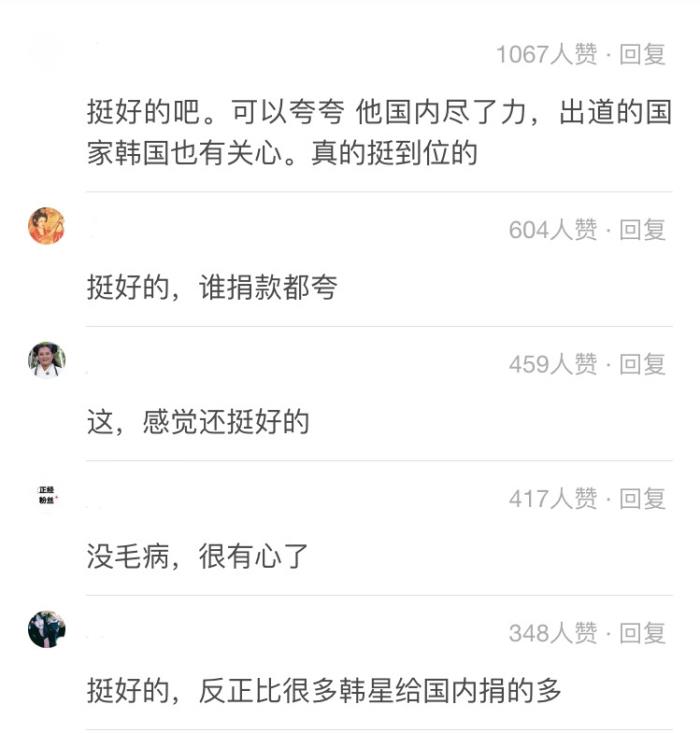Open avatar of the "谁捐款都夸" commenter
Viewport: 700px width, 733px height.
coord(46,226)
